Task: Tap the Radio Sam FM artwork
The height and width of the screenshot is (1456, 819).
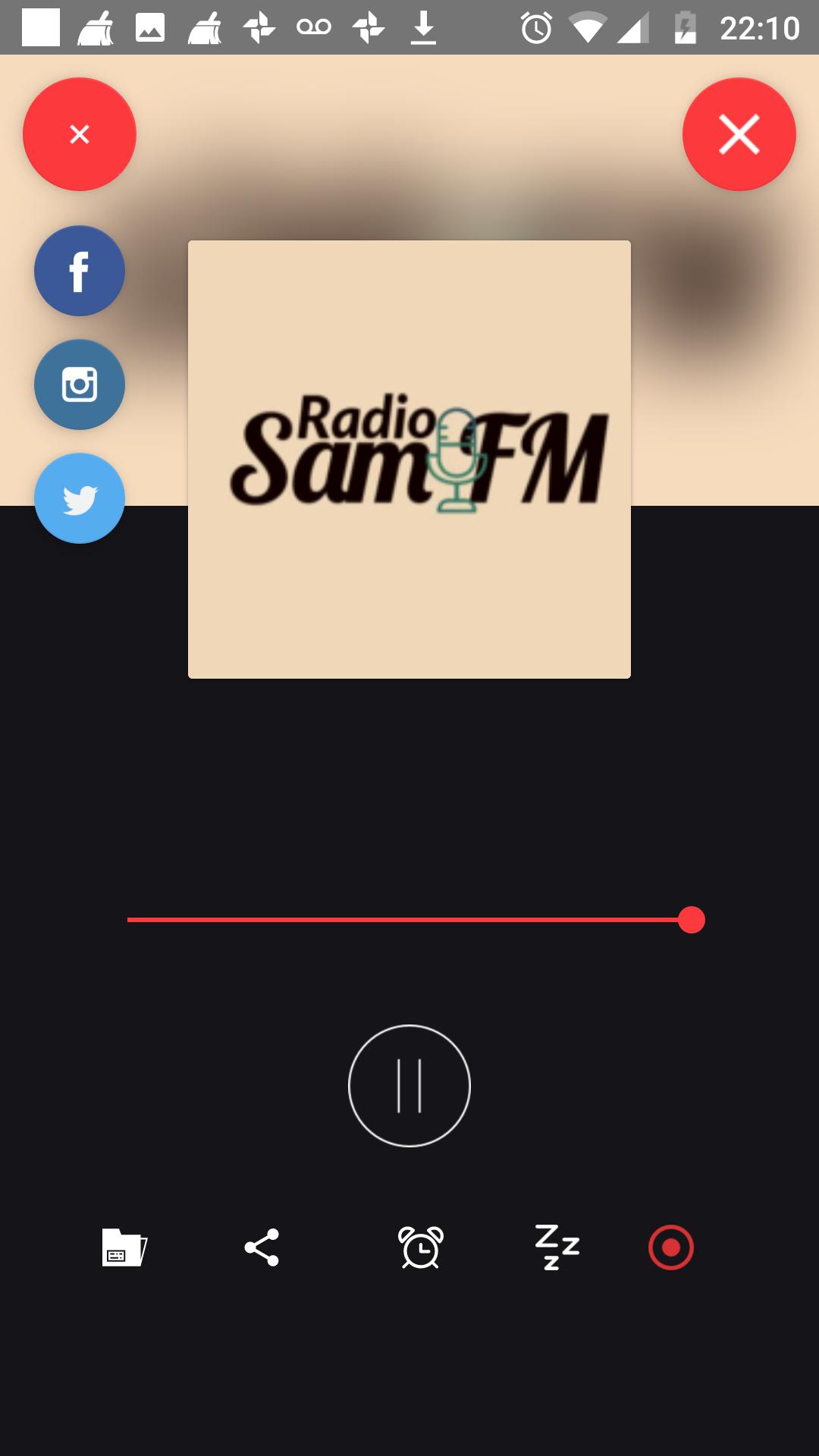Action: coord(409,458)
